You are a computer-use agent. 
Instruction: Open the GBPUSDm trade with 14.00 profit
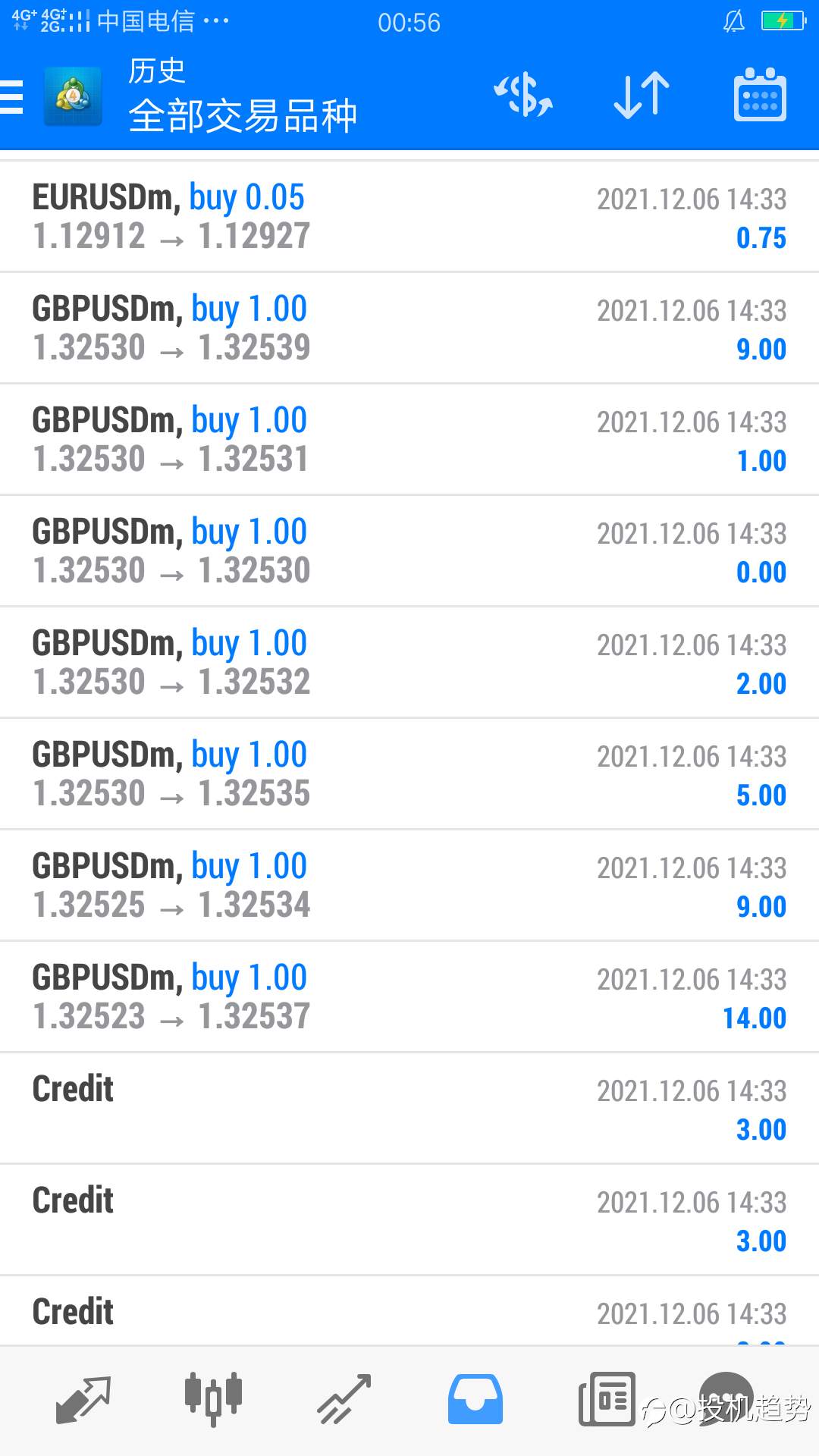[x=409, y=997]
